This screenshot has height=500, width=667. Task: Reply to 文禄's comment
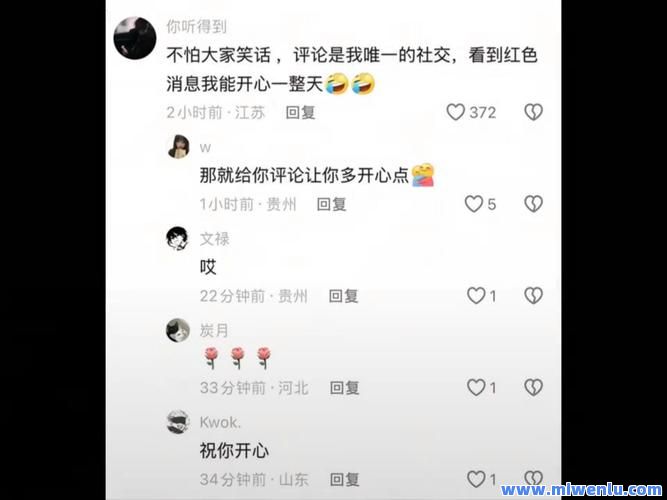(344, 296)
